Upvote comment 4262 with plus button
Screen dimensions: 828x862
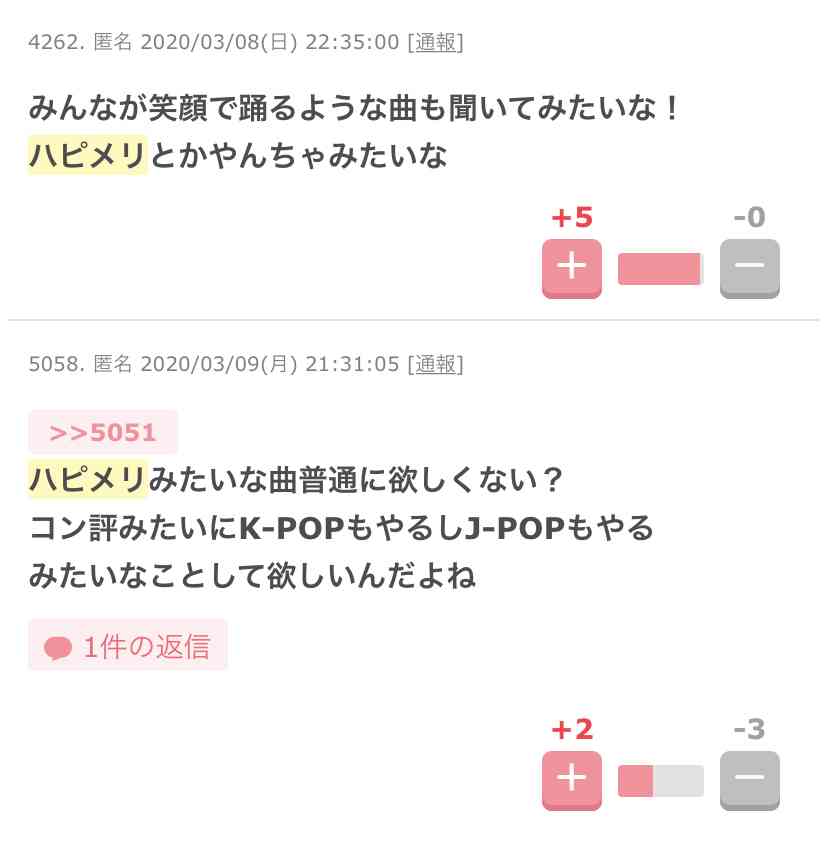coord(571,268)
